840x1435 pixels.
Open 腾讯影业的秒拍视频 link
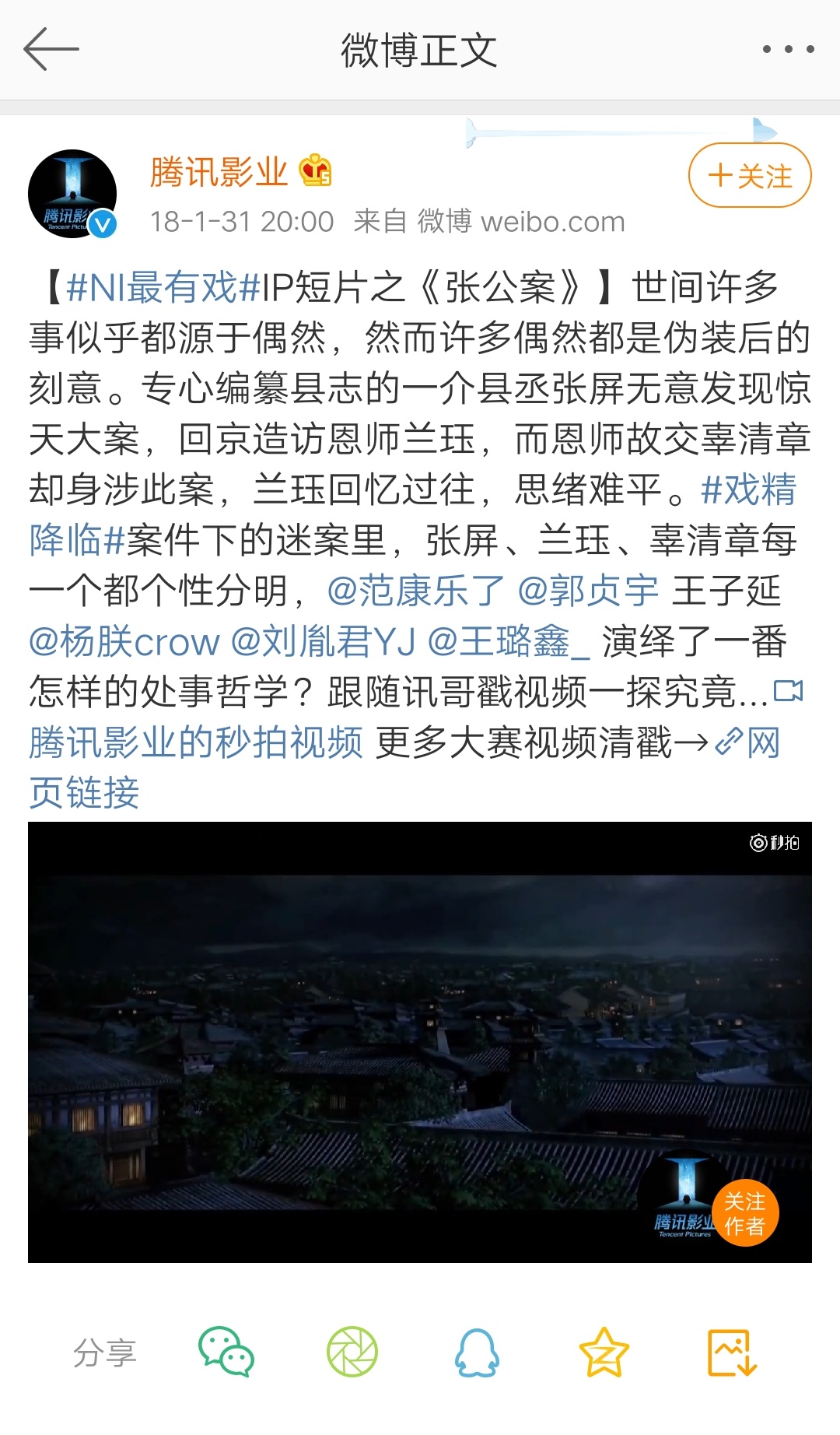[196, 742]
